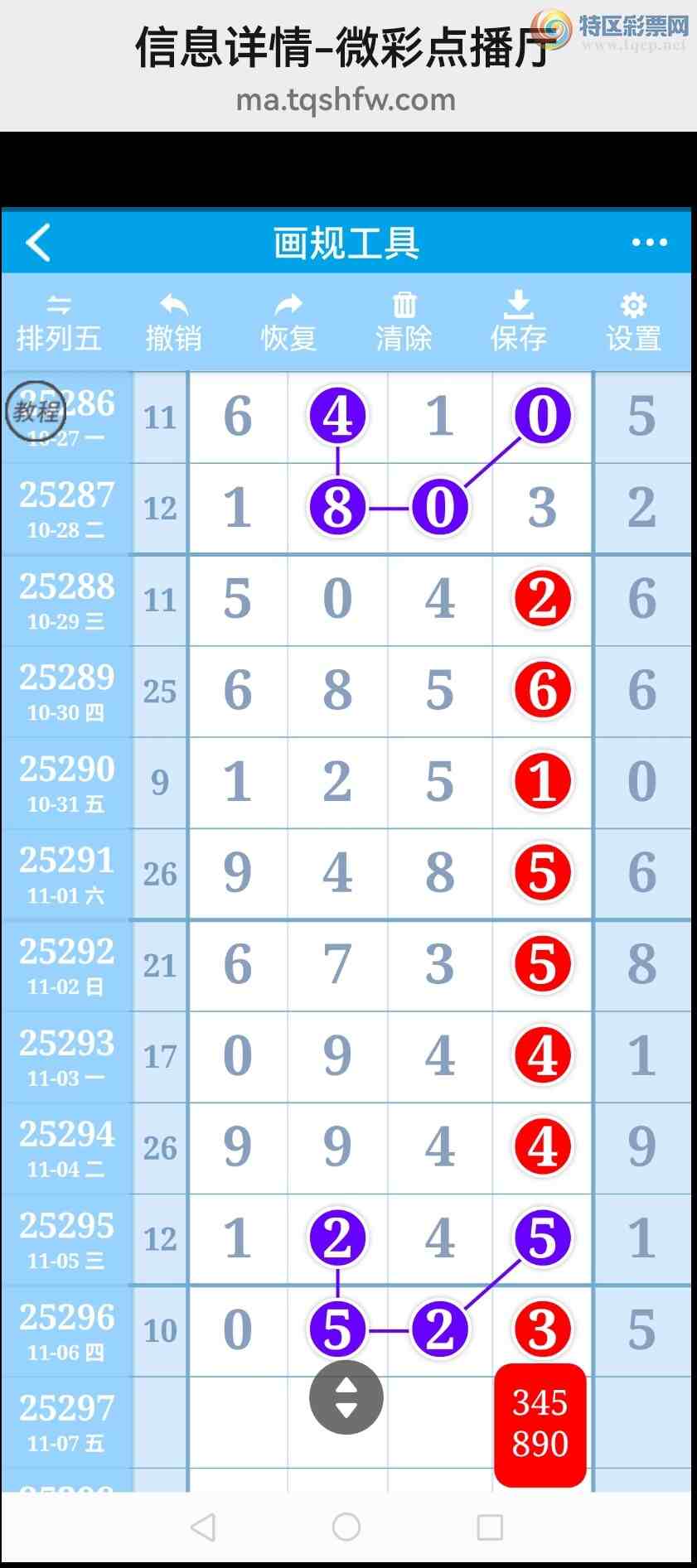
Task: Undo the last drawing with 撤销
Action: tap(173, 323)
